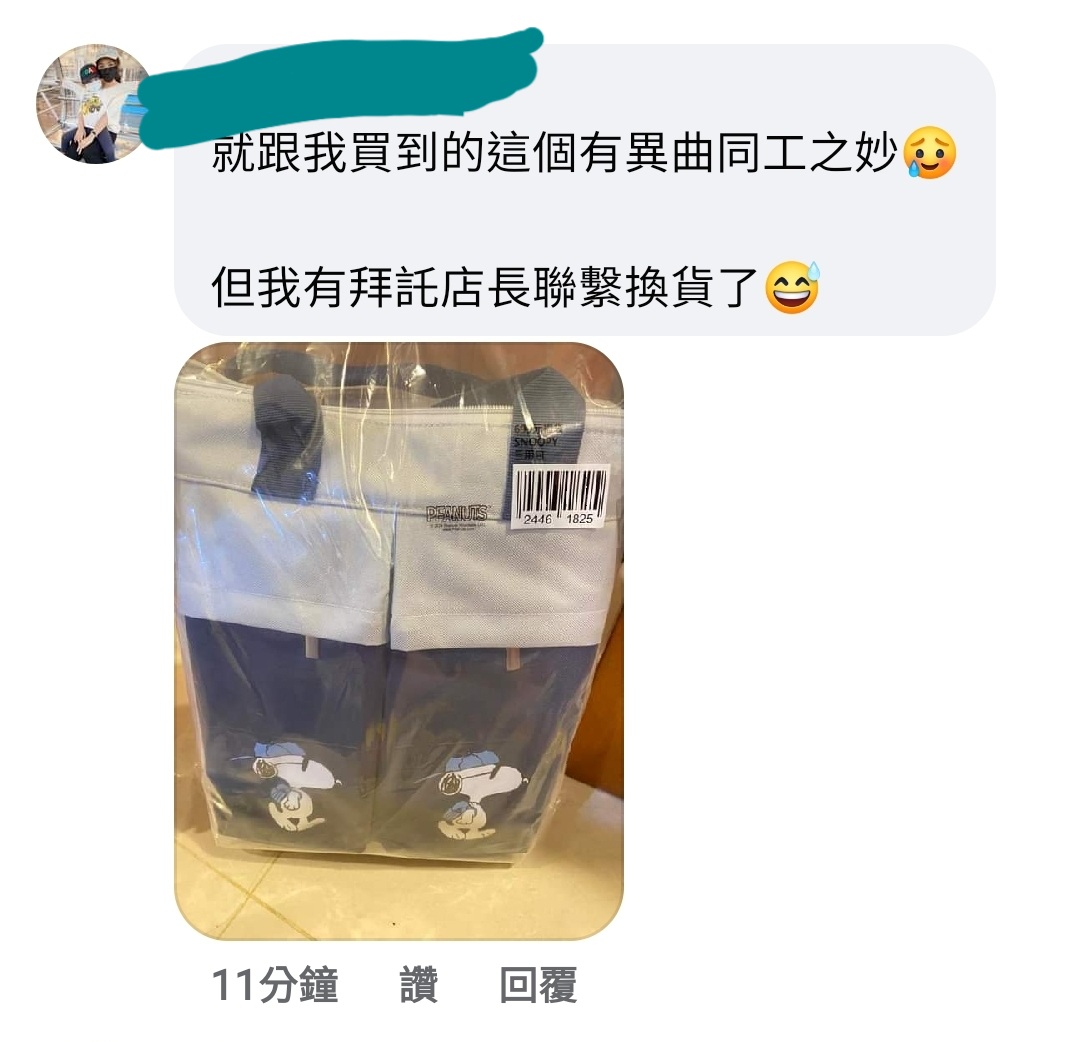The width and height of the screenshot is (1080, 1042).
Task: Like this comment with 讚
Action: (x=419, y=986)
